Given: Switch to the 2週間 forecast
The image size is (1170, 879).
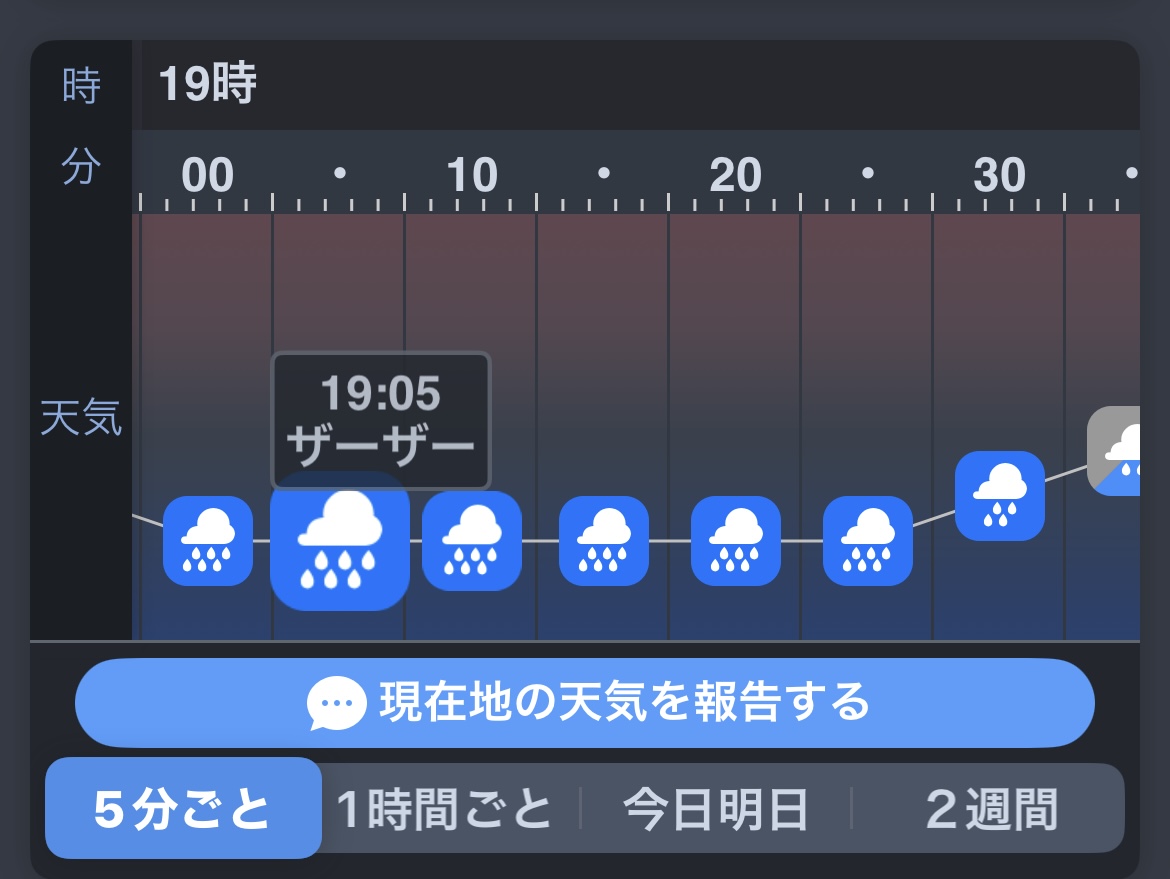Looking at the screenshot, I should point(990,809).
